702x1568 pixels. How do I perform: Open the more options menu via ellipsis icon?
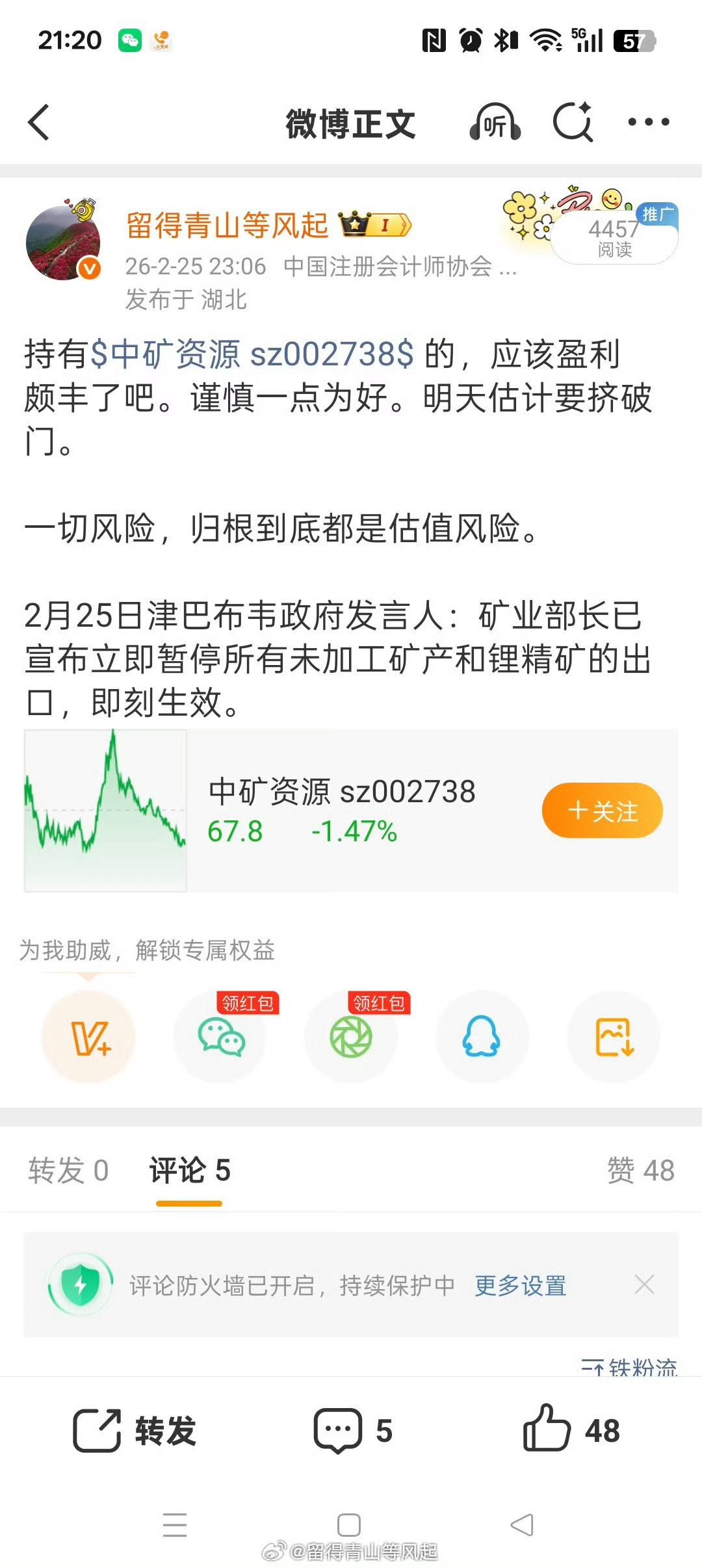point(649,122)
